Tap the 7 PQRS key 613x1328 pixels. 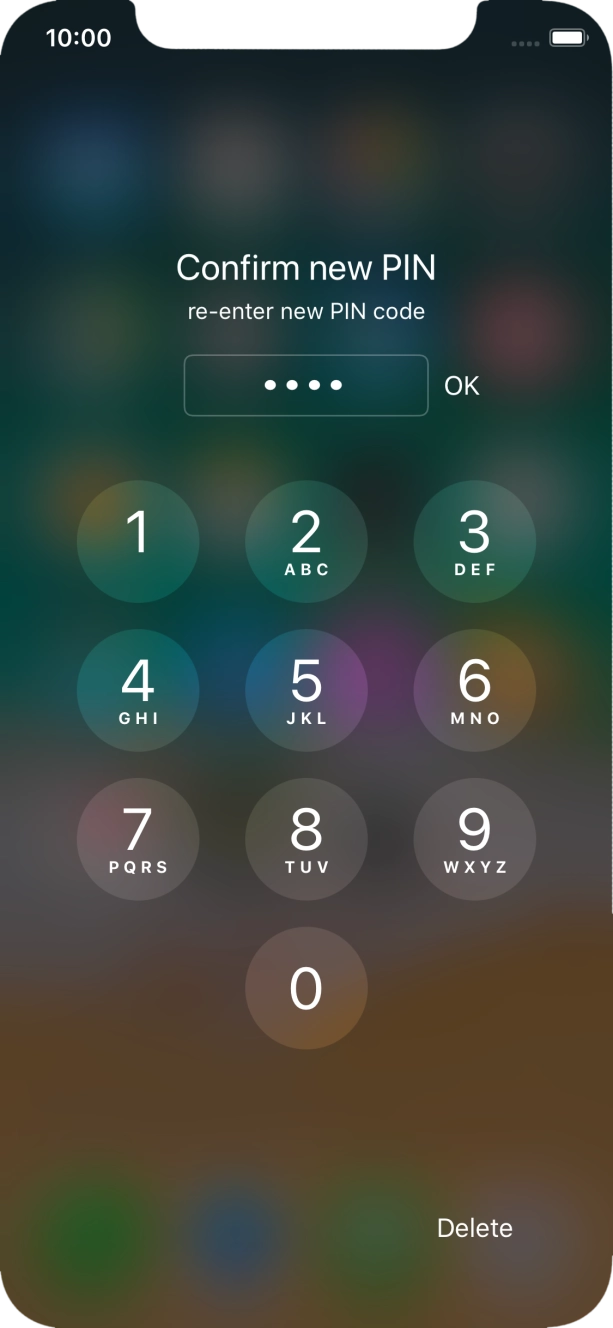(x=138, y=839)
